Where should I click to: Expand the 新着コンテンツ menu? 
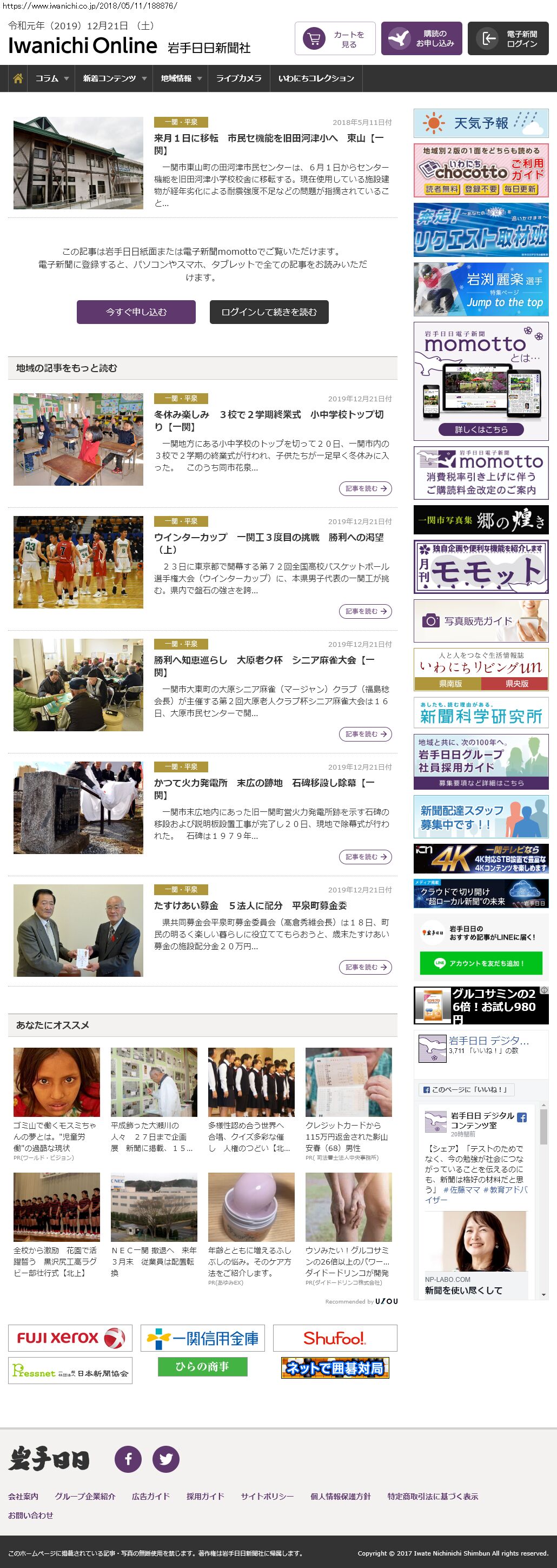click(115, 78)
